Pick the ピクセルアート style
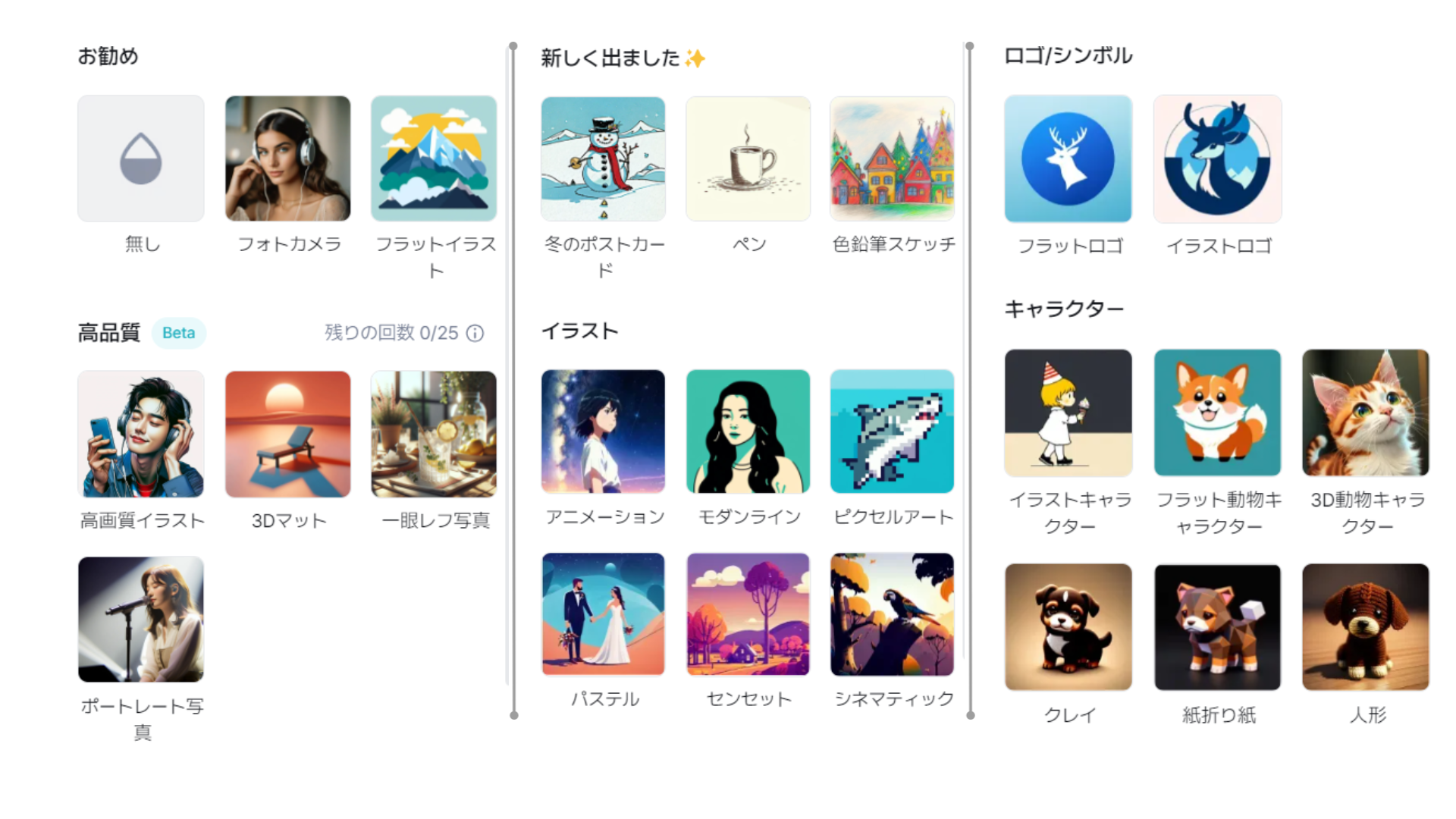The width and height of the screenshot is (1456, 819). tap(892, 431)
